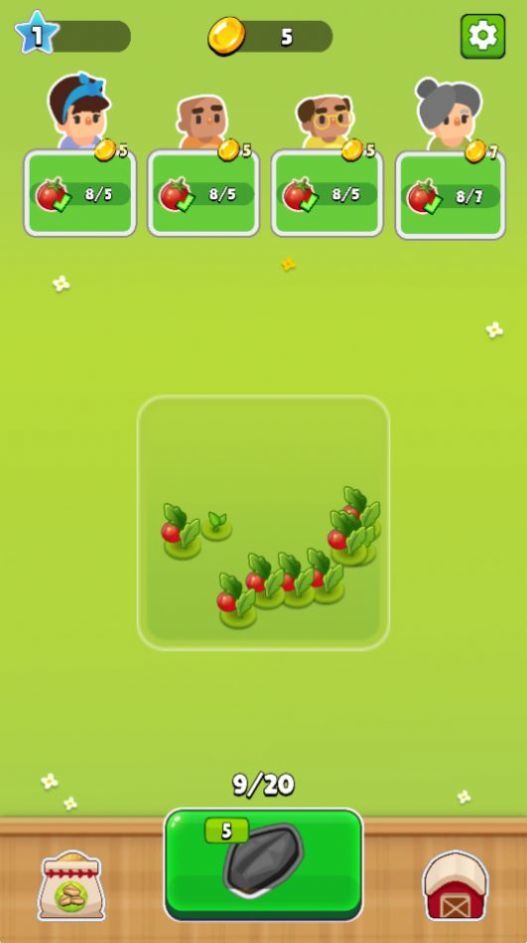Image resolution: width=527 pixels, height=943 pixels.
Task: Fulfill the glasses man's tomato order
Action: pos(327,193)
